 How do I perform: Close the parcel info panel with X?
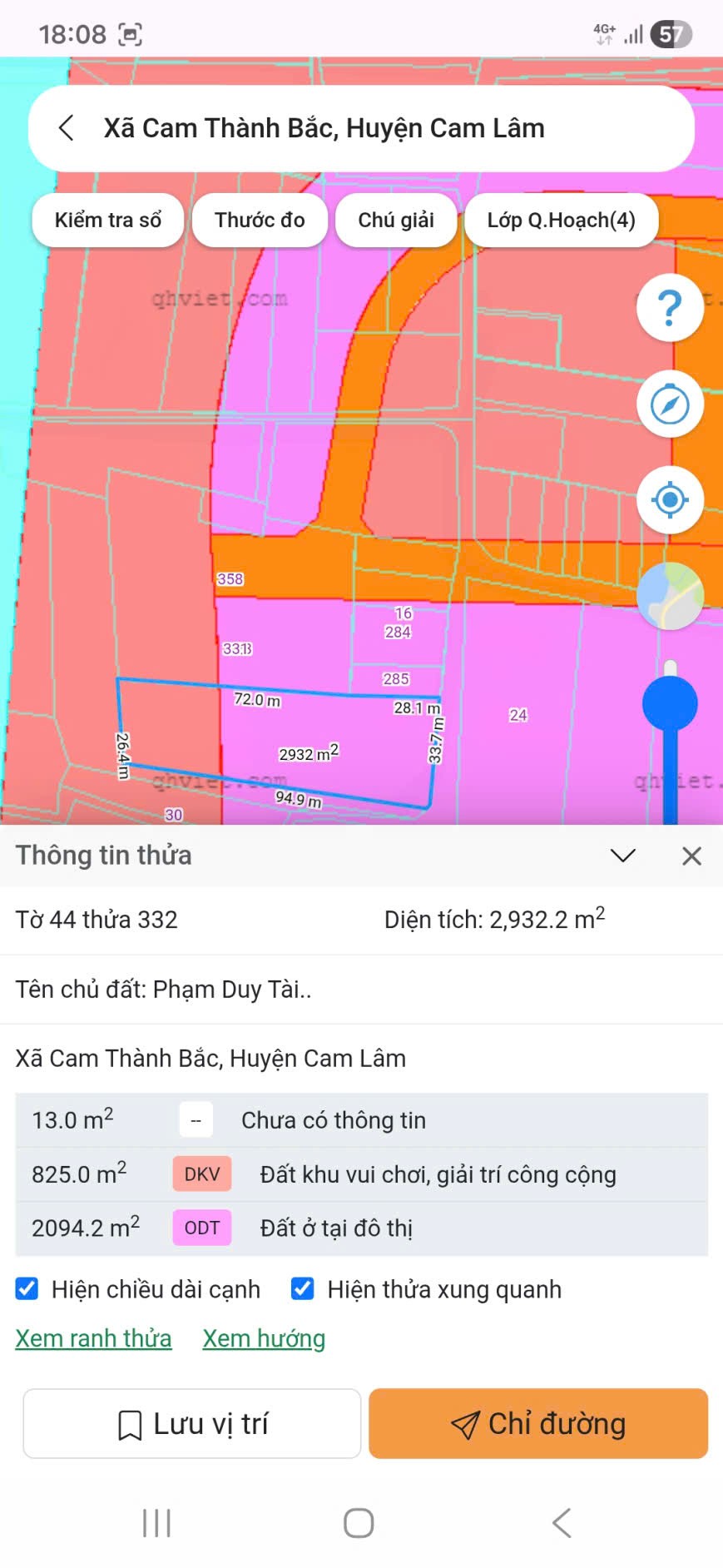691,855
